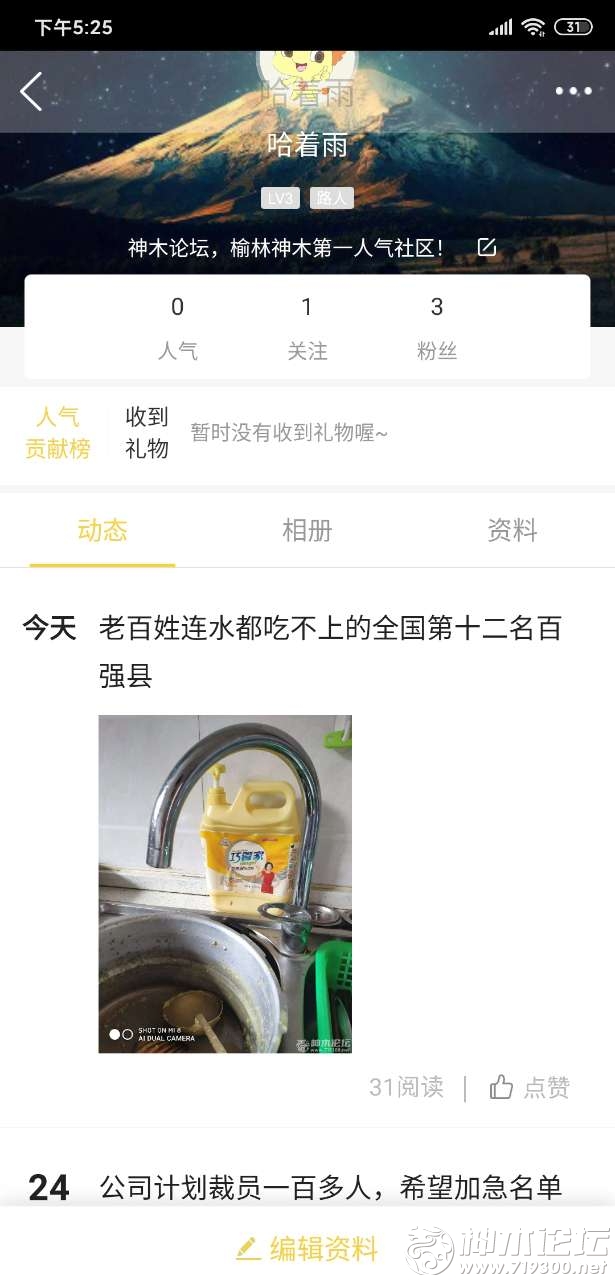Switch to the 相册 tab
This screenshot has width=615, height=1280.
click(x=307, y=530)
